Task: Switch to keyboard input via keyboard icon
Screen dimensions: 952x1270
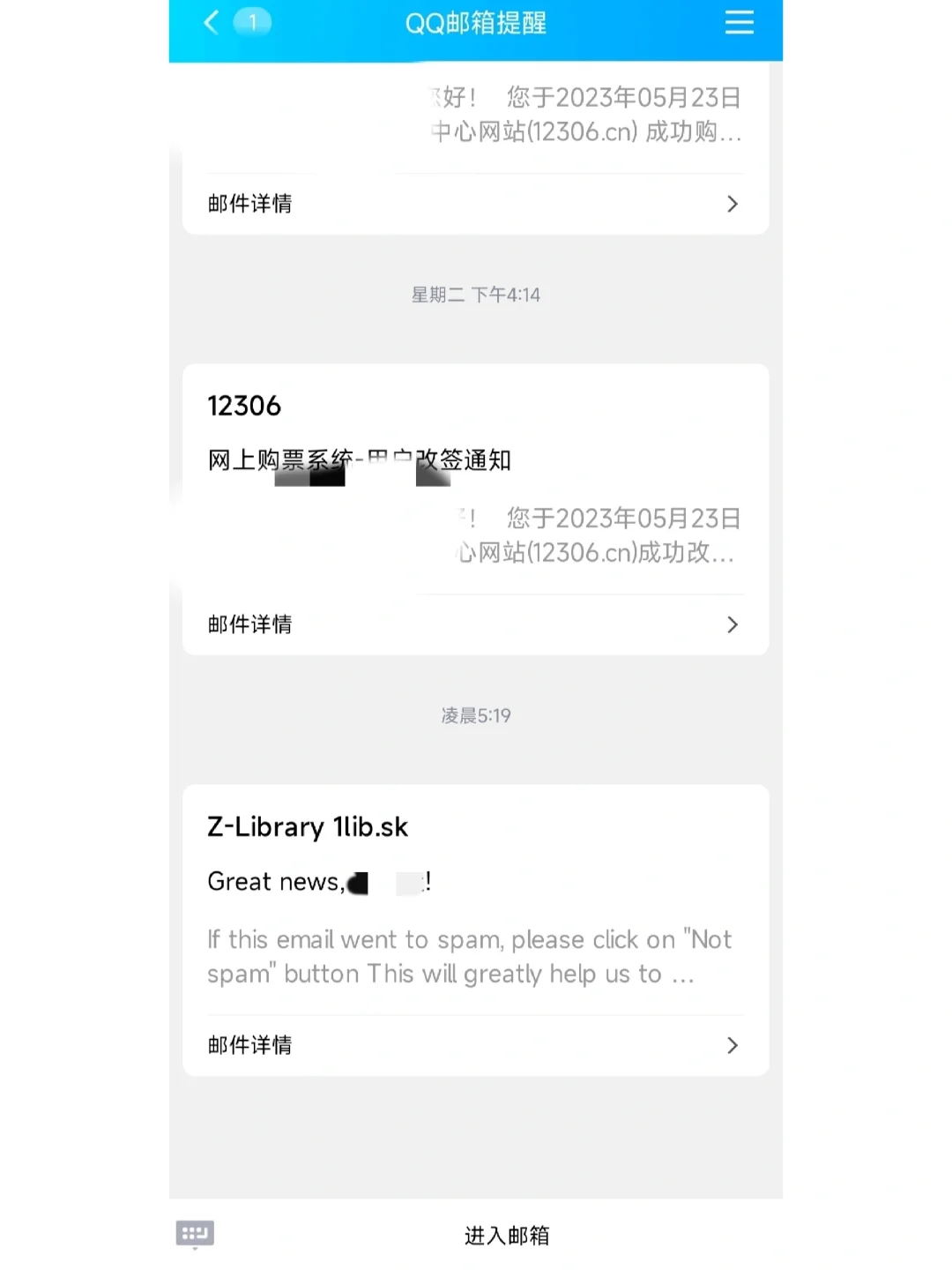Action: tap(195, 1234)
